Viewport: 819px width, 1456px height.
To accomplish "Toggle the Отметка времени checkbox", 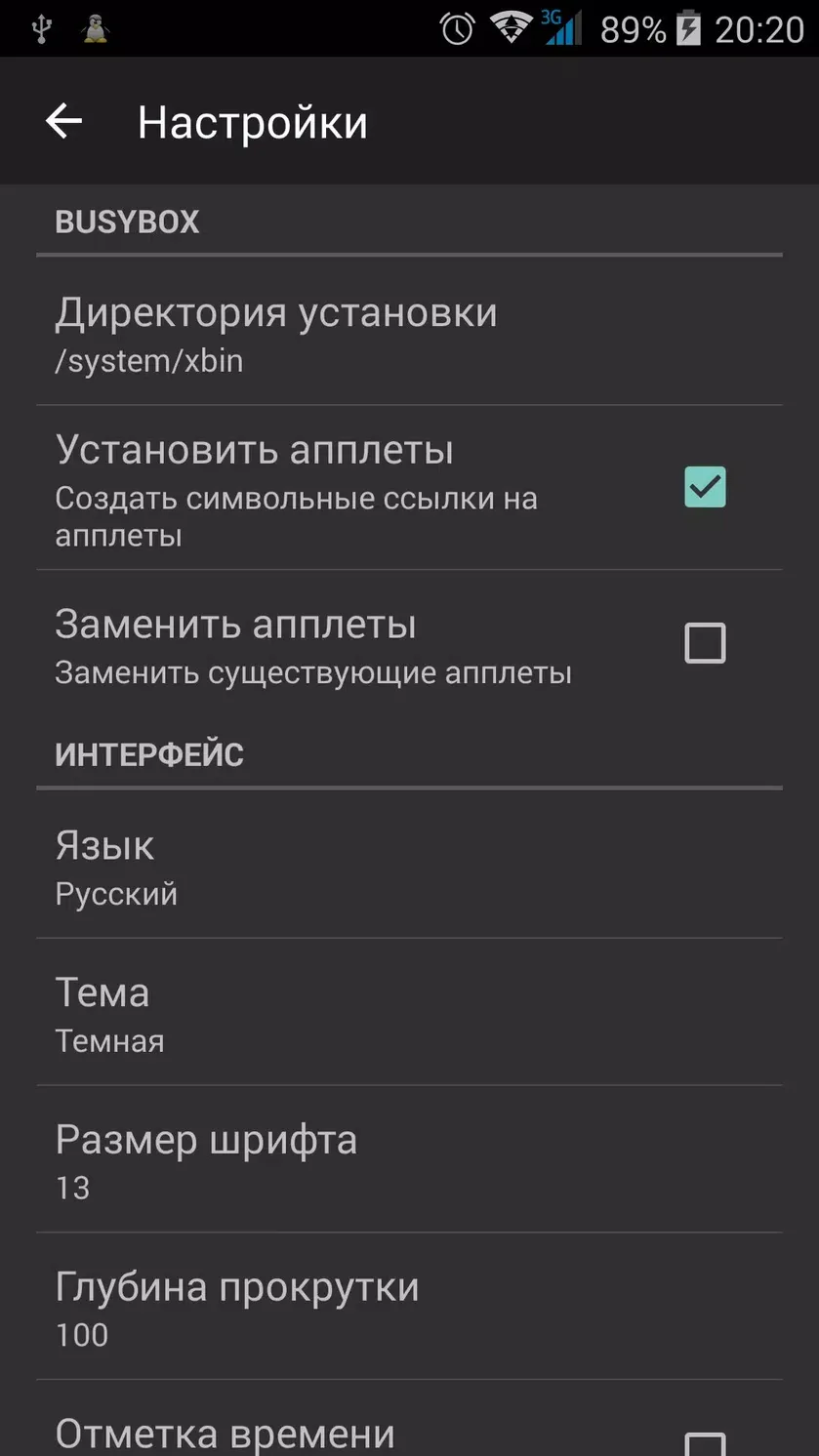I will tap(705, 1444).
